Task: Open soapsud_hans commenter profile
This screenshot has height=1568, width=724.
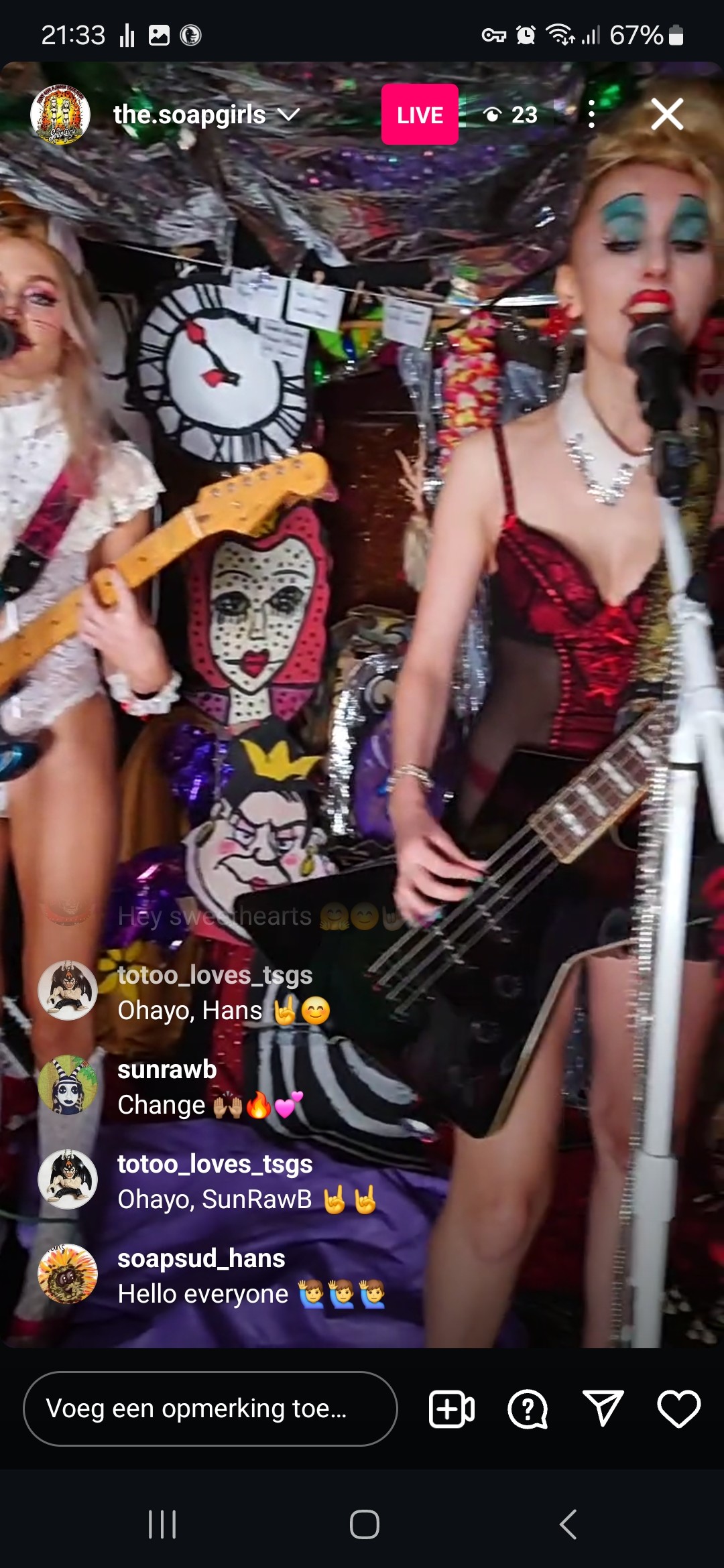Action: click(x=68, y=1274)
